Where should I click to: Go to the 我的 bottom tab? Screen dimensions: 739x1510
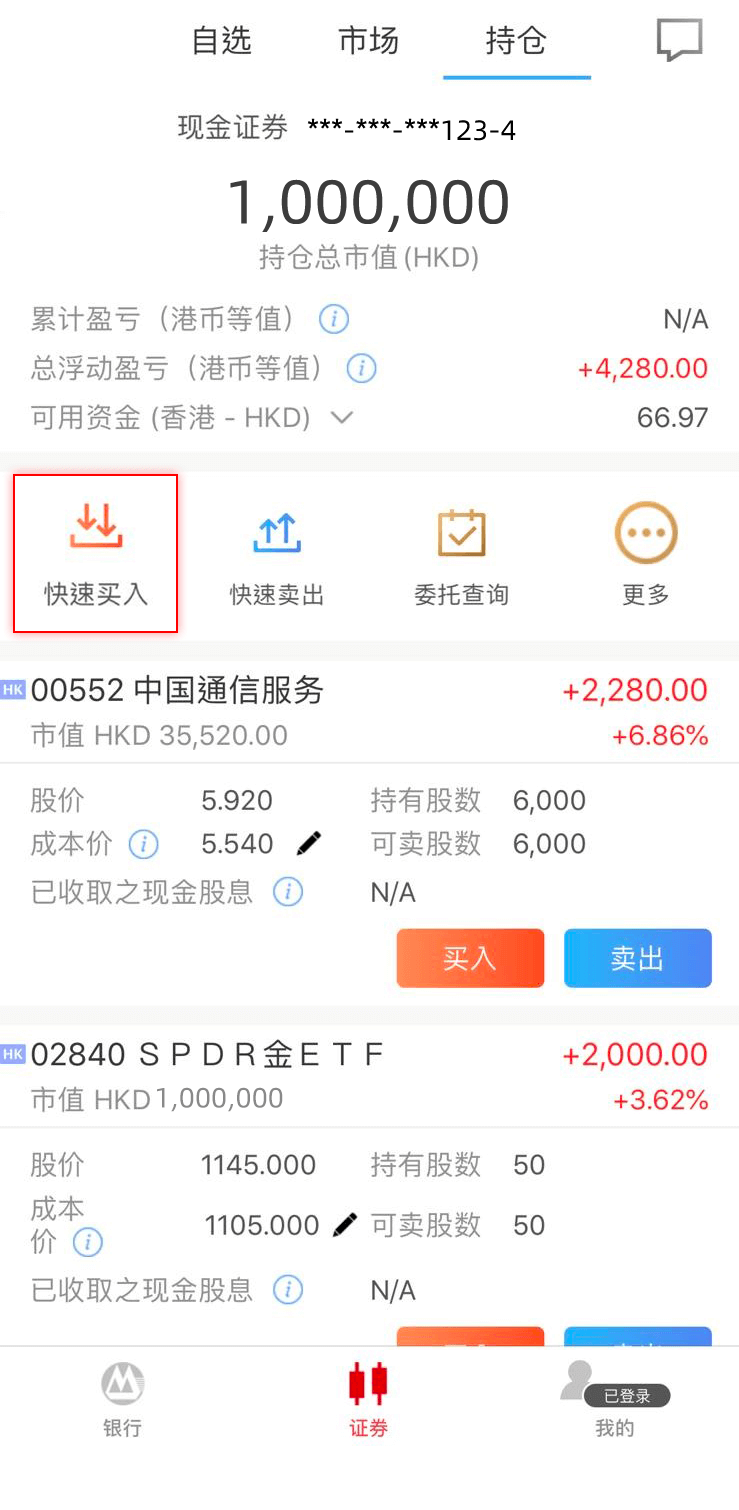click(614, 1400)
